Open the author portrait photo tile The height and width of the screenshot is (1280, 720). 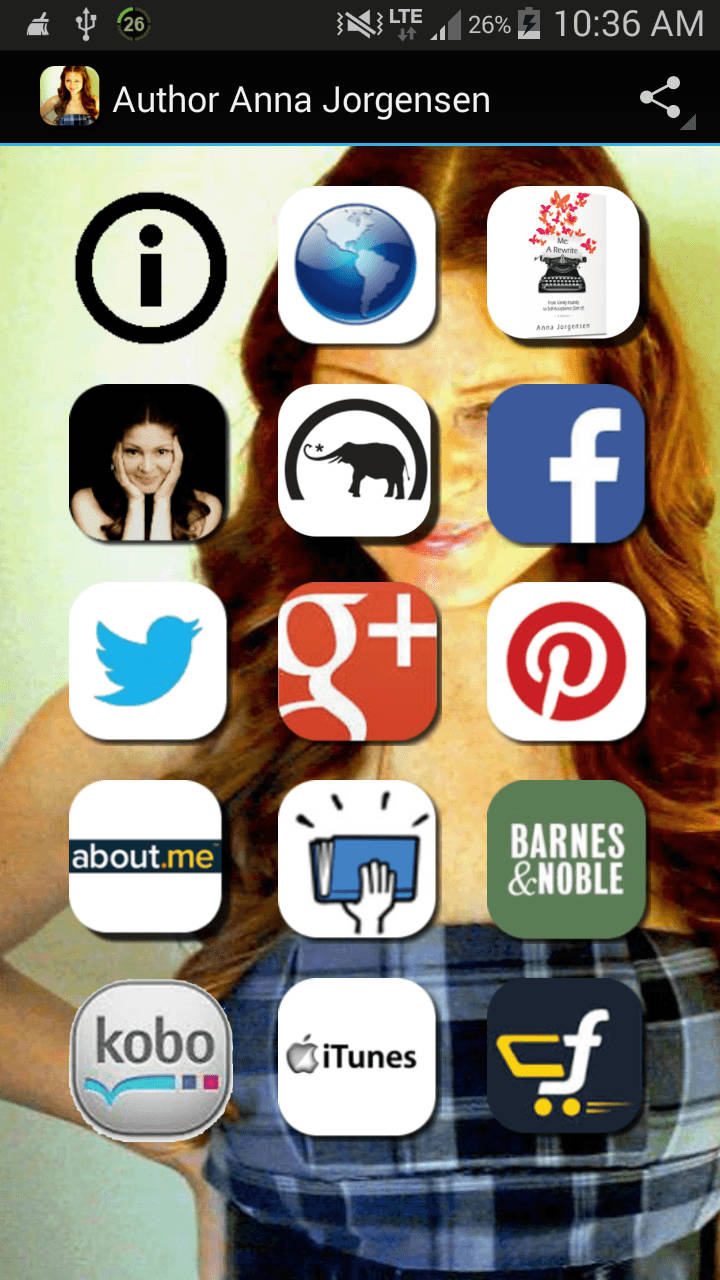148,462
